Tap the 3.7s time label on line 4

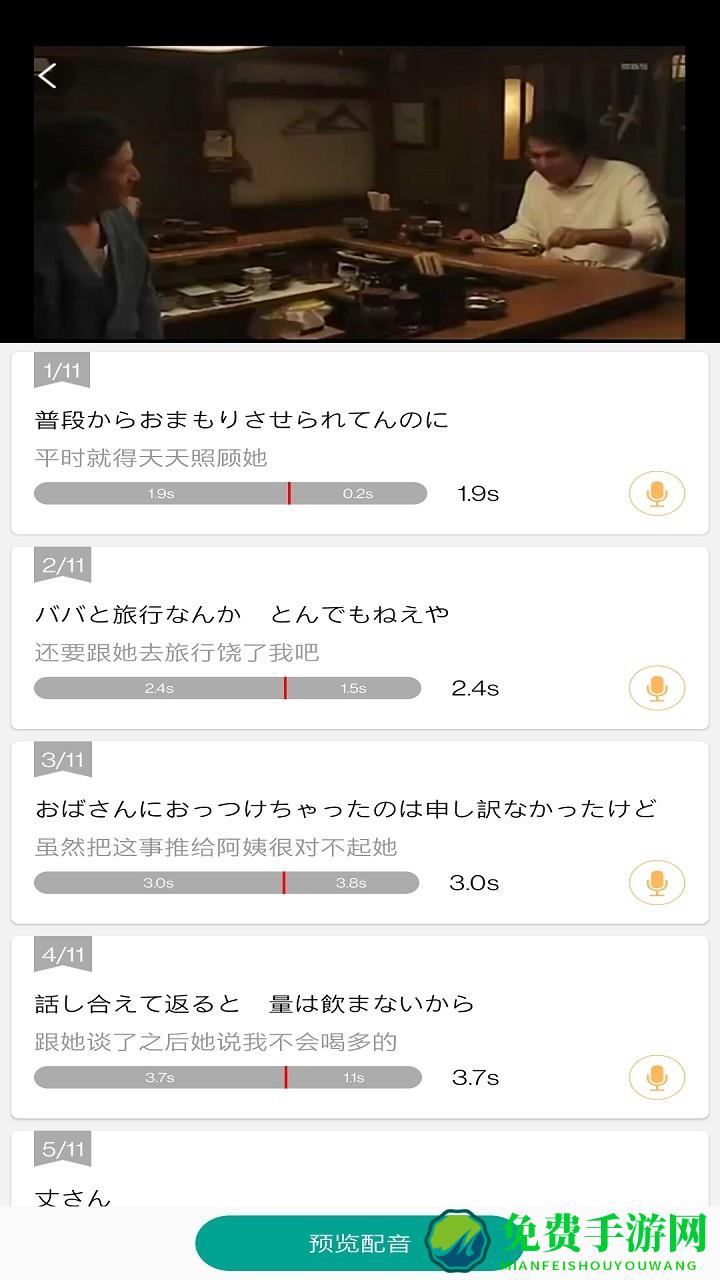click(477, 1078)
